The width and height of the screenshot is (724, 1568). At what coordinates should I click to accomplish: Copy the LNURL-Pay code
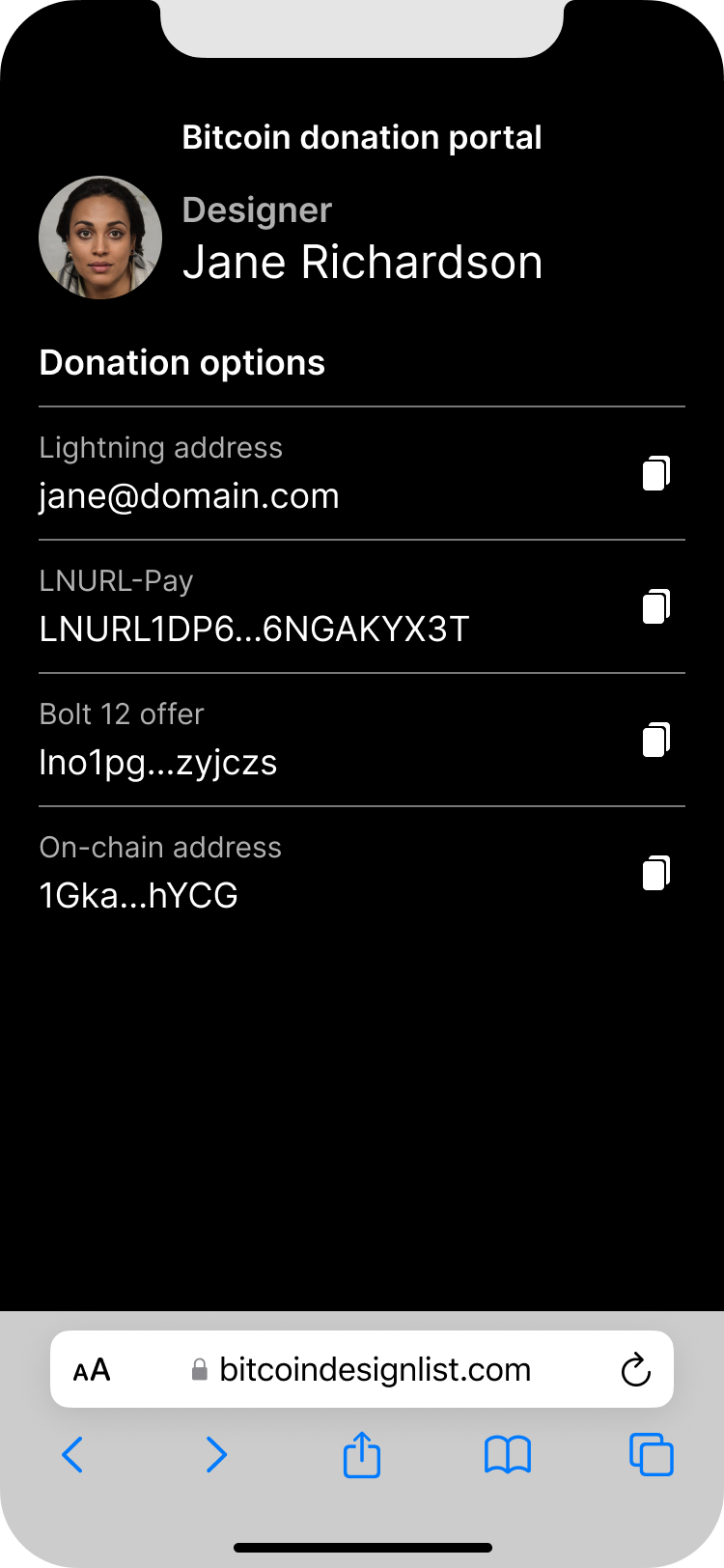(x=656, y=606)
